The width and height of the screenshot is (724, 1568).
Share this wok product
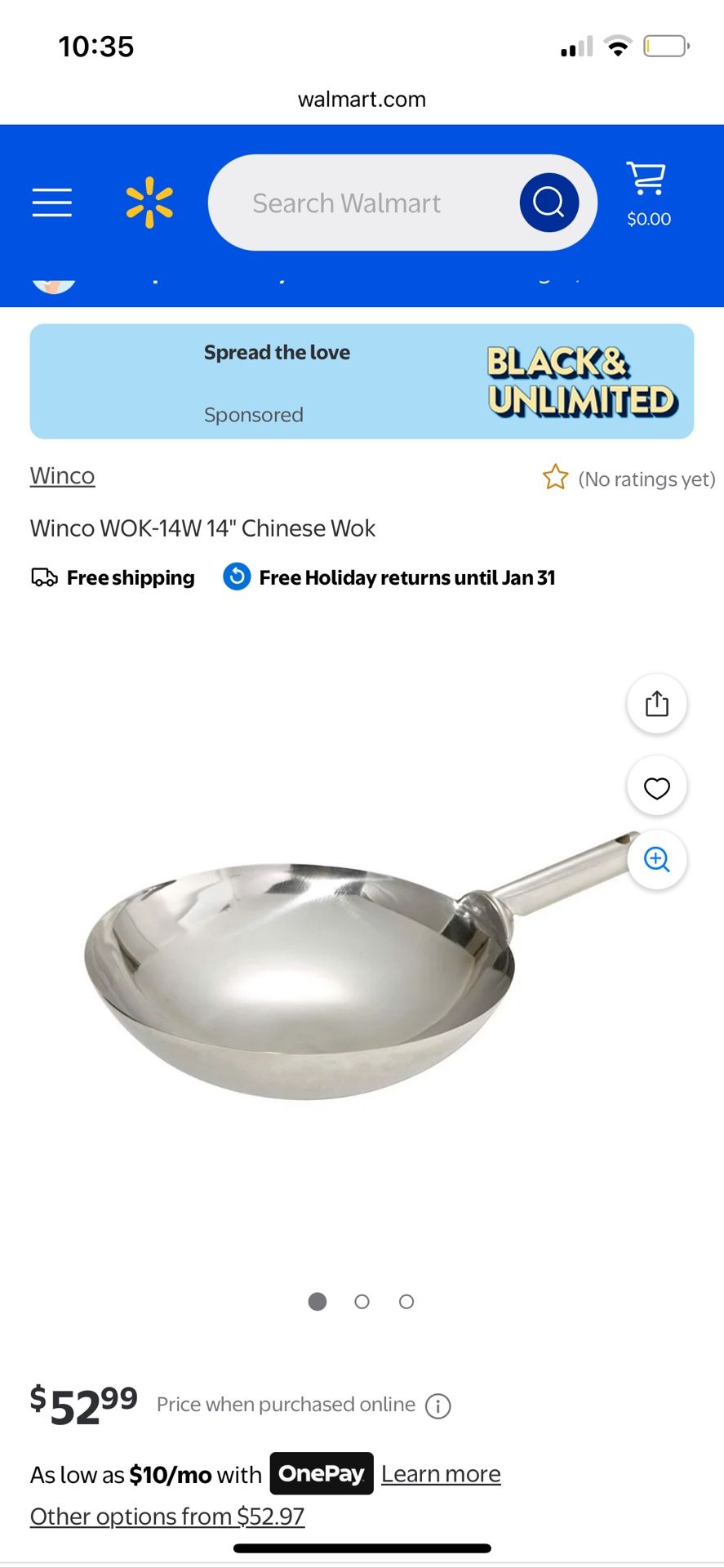[x=656, y=703]
